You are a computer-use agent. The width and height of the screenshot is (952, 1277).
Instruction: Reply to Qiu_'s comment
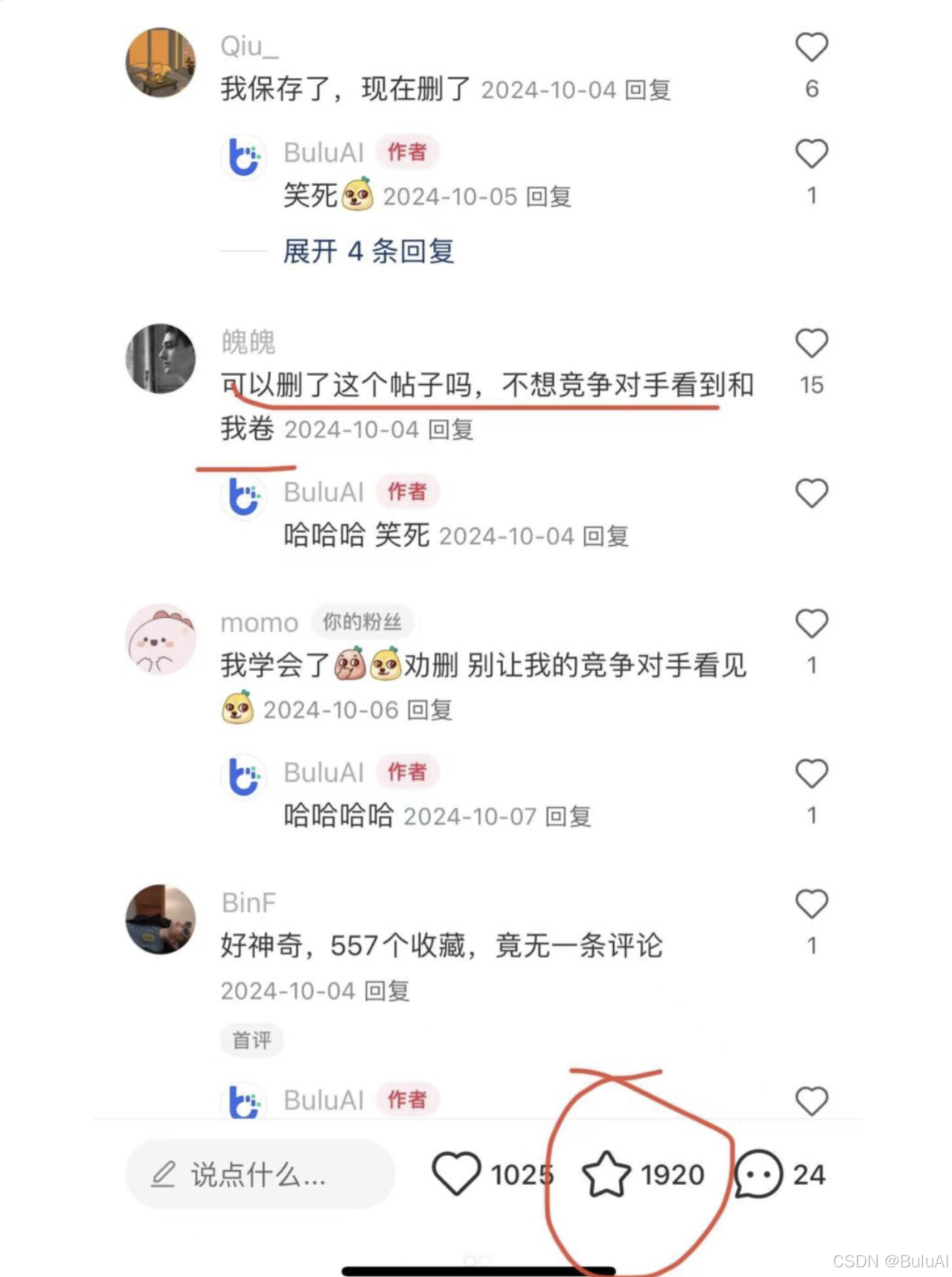pyautogui.click(x=648, y=90)
